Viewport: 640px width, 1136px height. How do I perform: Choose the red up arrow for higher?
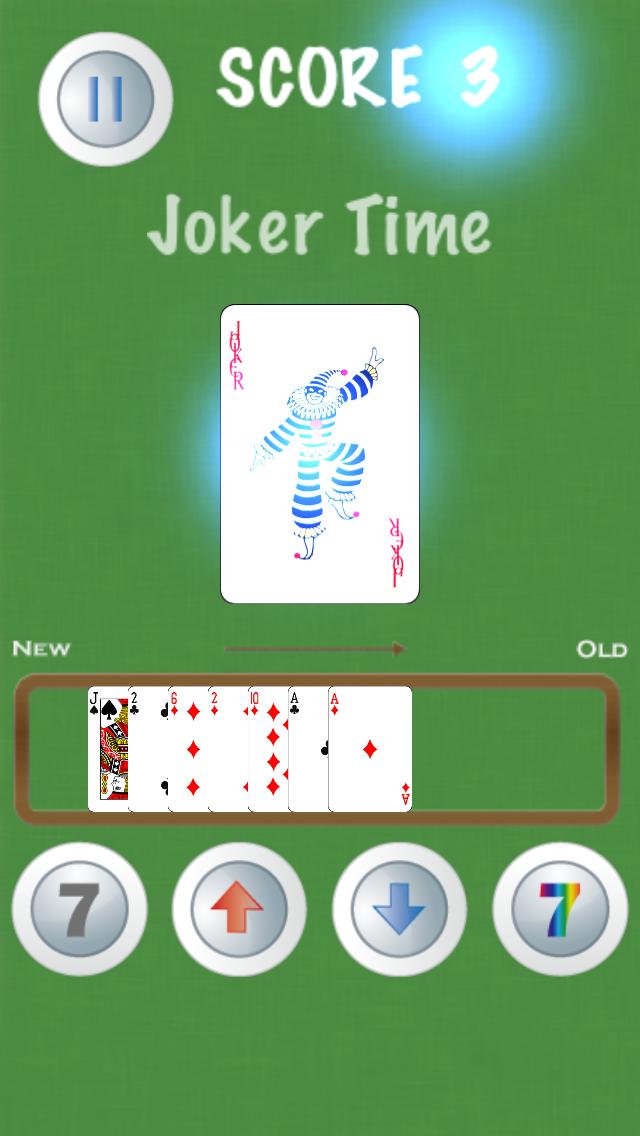239,910
